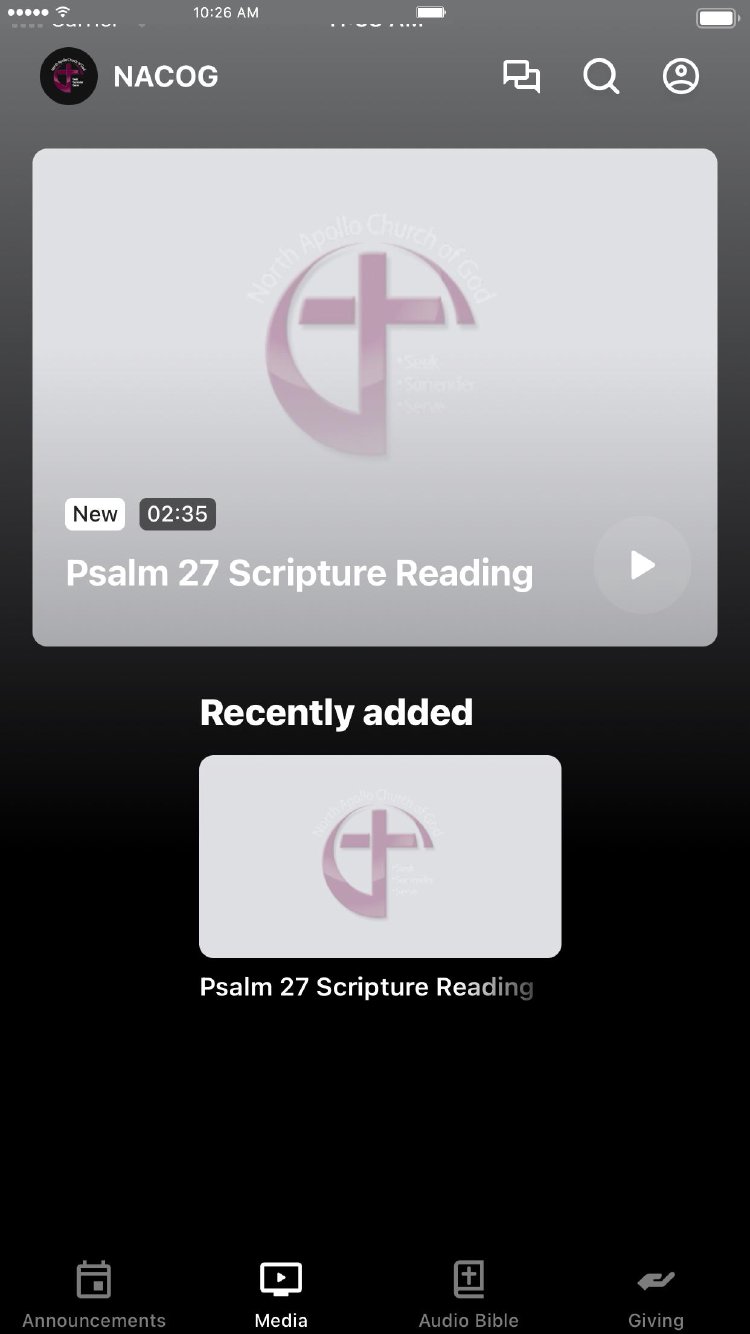
Task: Go to the Audio Bible tab
Action: [x=469, y=1294]
